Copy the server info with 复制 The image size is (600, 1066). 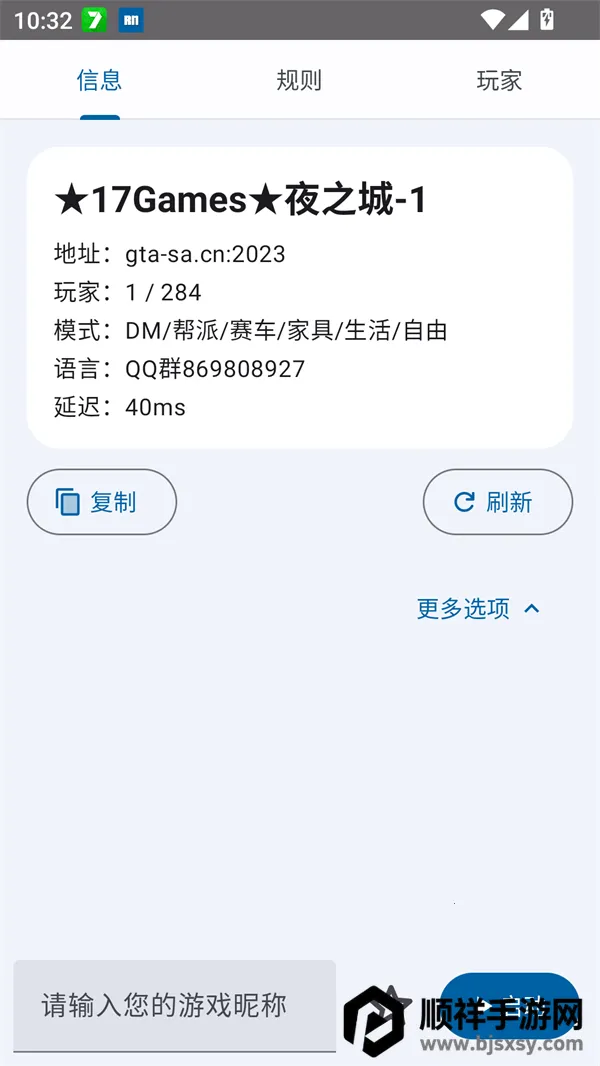pos(101,502)
